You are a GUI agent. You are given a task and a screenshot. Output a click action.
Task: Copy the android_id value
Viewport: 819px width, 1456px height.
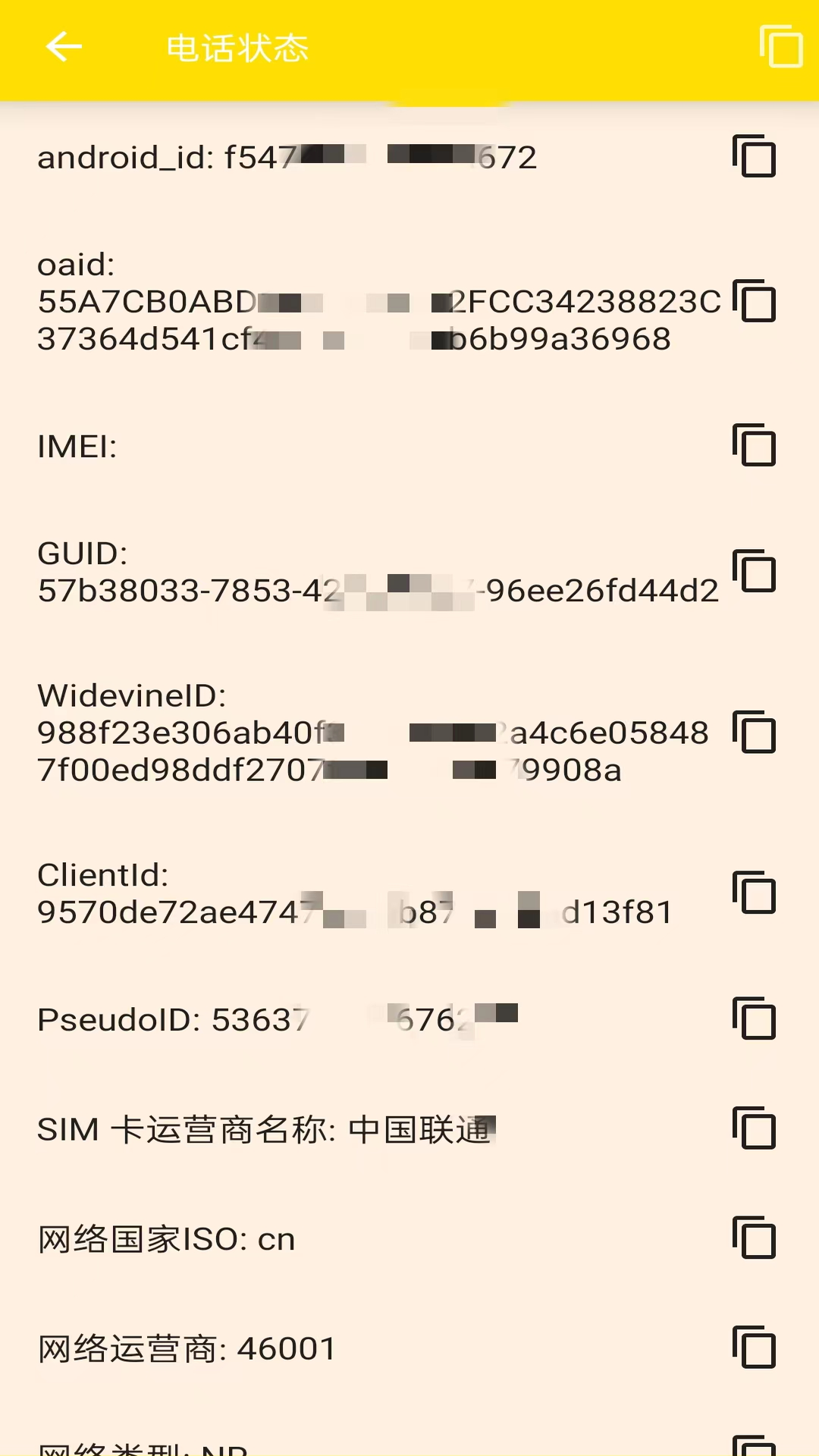click(x=755, y=157)
